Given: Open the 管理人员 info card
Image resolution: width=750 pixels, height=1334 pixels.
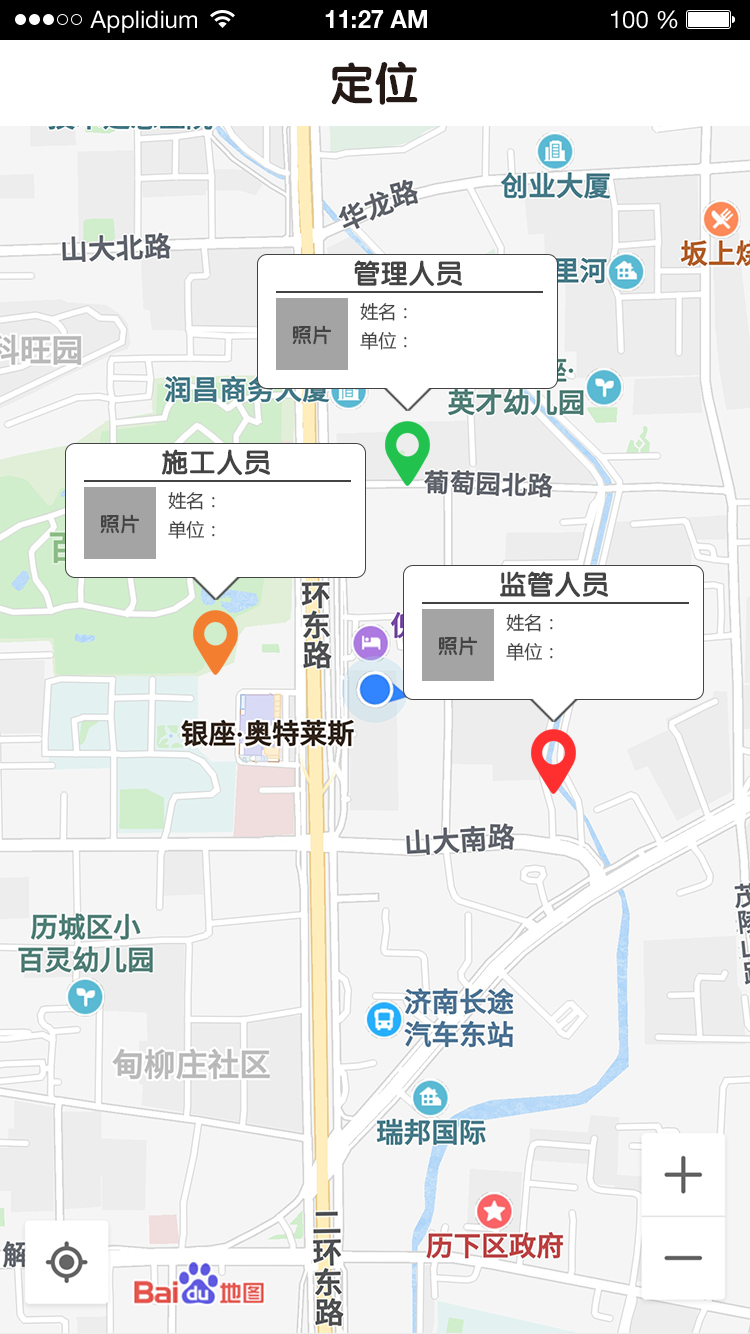Looking at the screenshot, I should pyautogui.click(x=407, y=321).
